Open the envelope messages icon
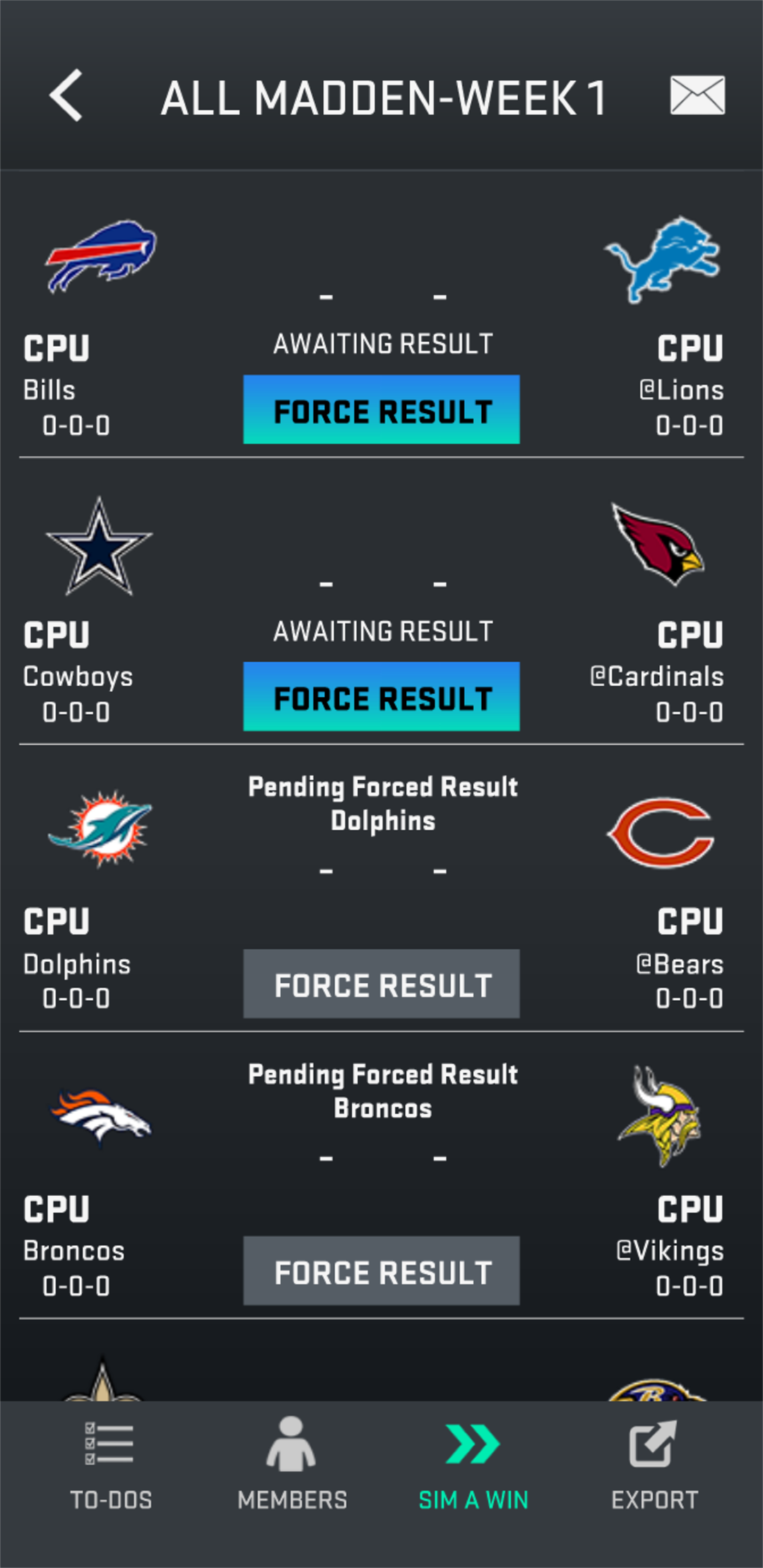Viewport: 763px width, 1568px height. tap(697, 95)
